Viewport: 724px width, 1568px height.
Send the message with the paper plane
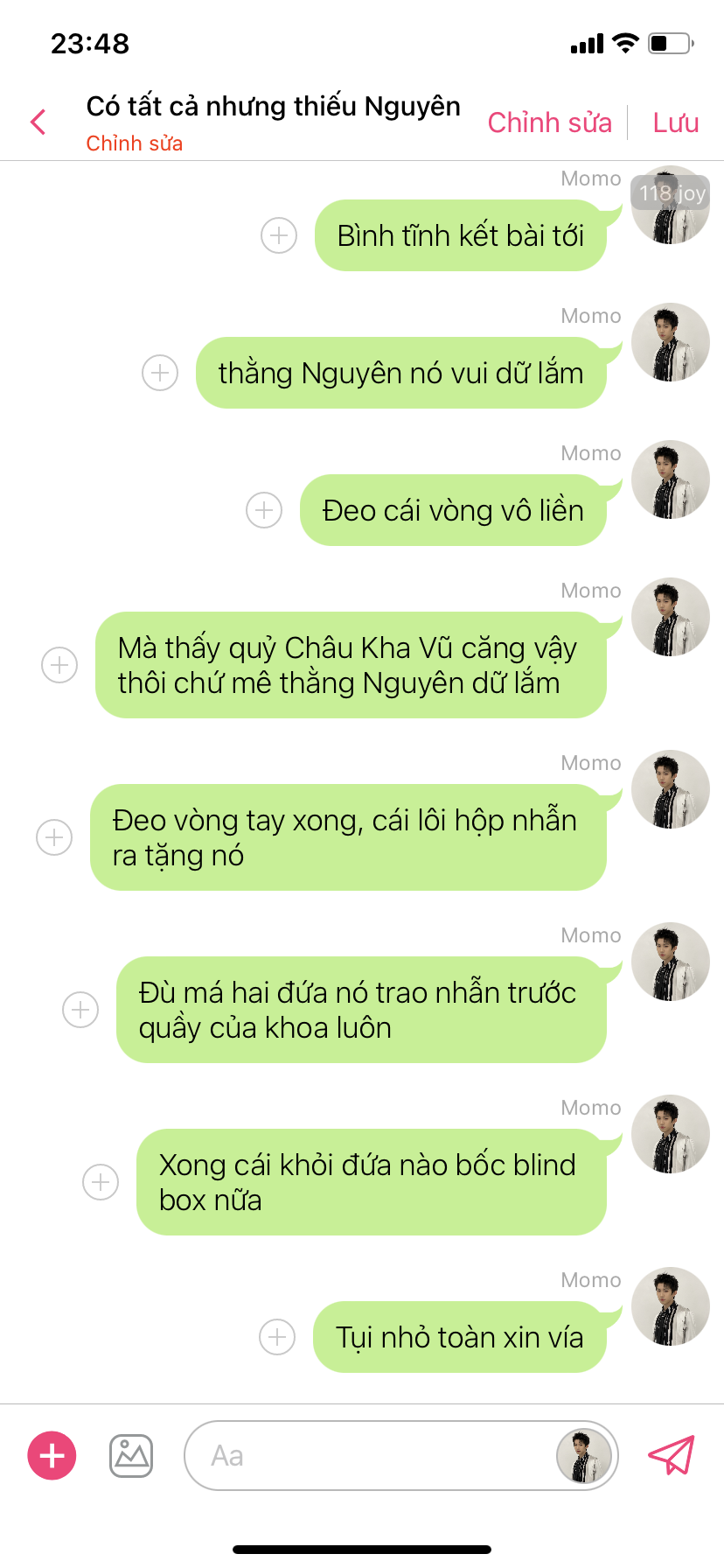(x=671, y=1456)
